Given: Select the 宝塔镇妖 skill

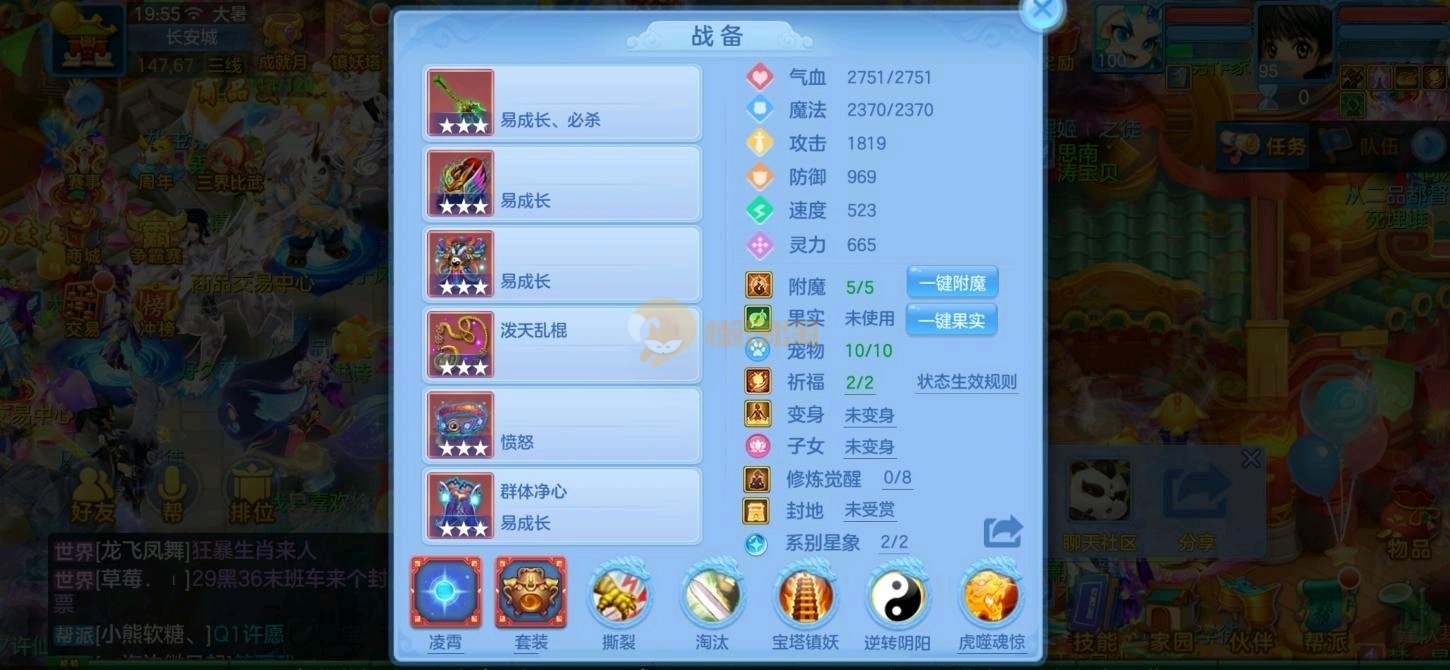Looking at the screenshot, I should click(x=805, y=596).
